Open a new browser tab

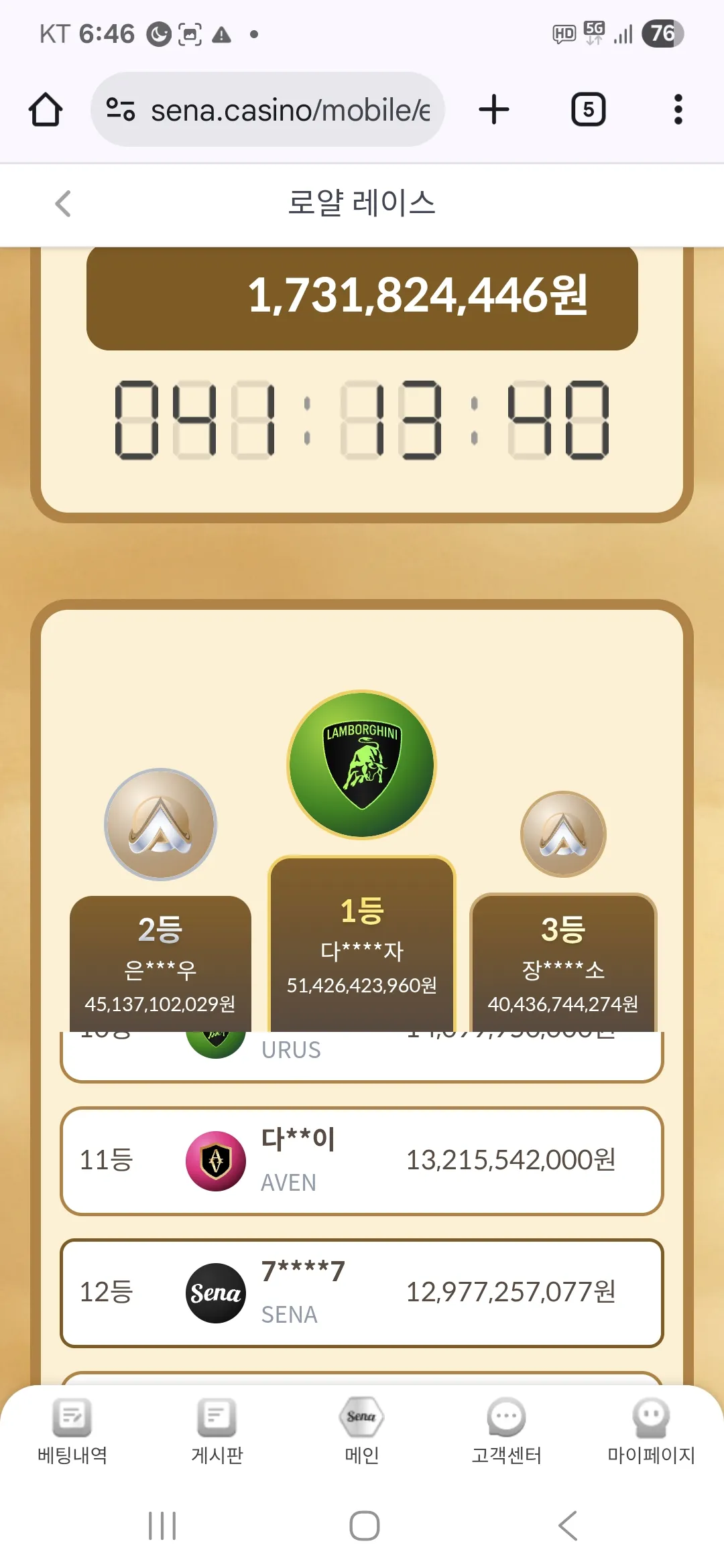click(x=494, y=109)
